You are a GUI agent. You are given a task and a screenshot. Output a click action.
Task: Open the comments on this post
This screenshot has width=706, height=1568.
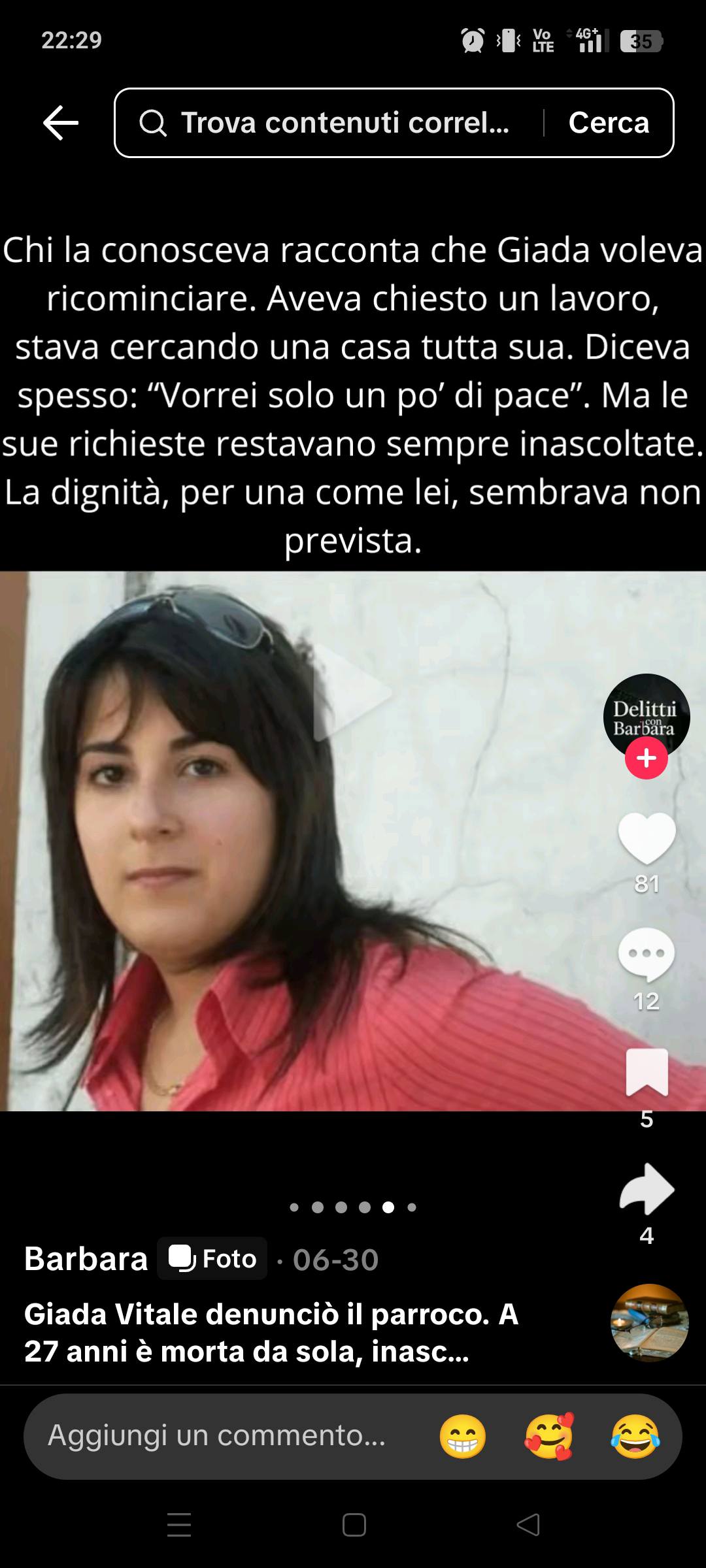tap(646, 955)
